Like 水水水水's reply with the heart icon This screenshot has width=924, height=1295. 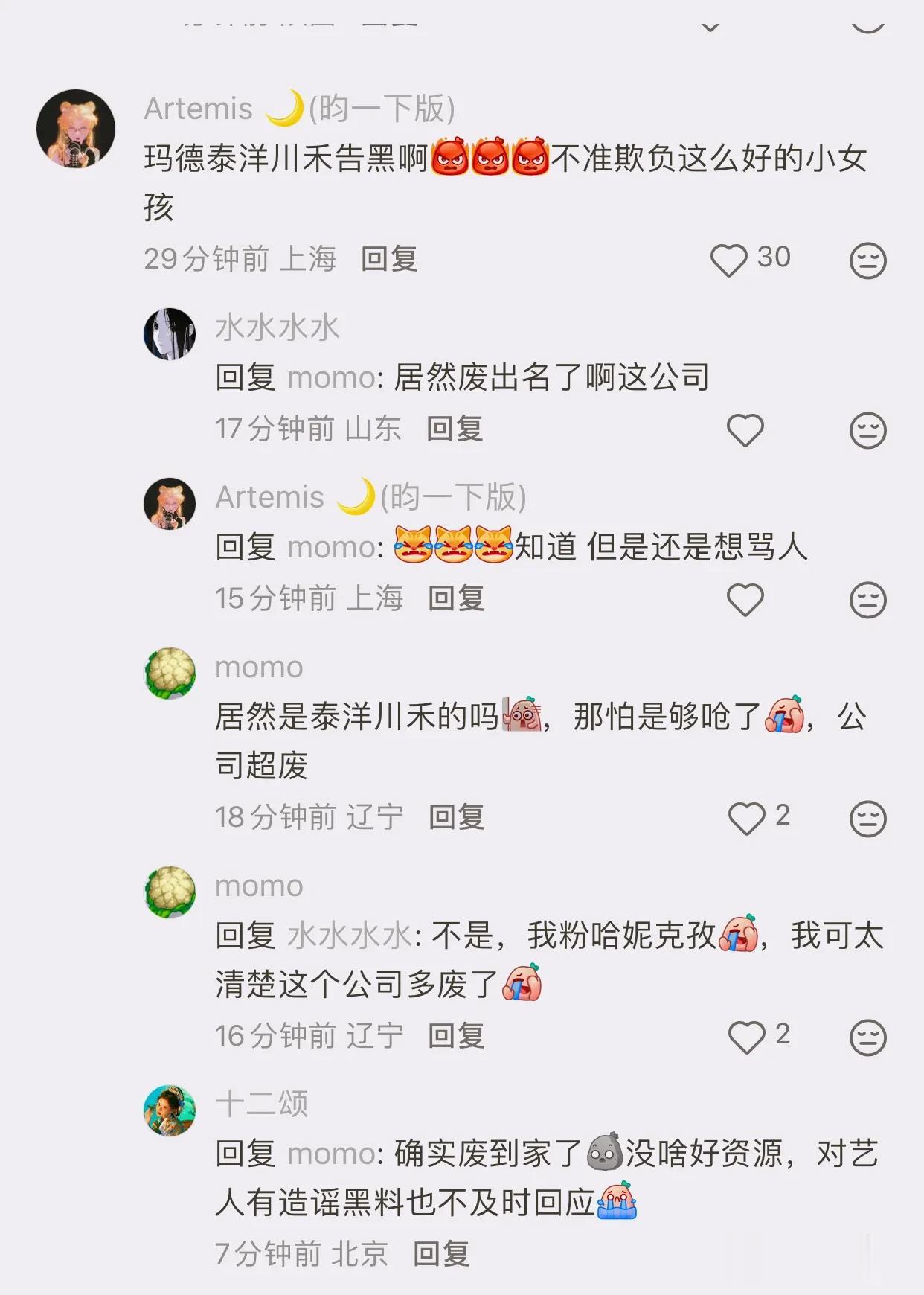click(745, 429)
